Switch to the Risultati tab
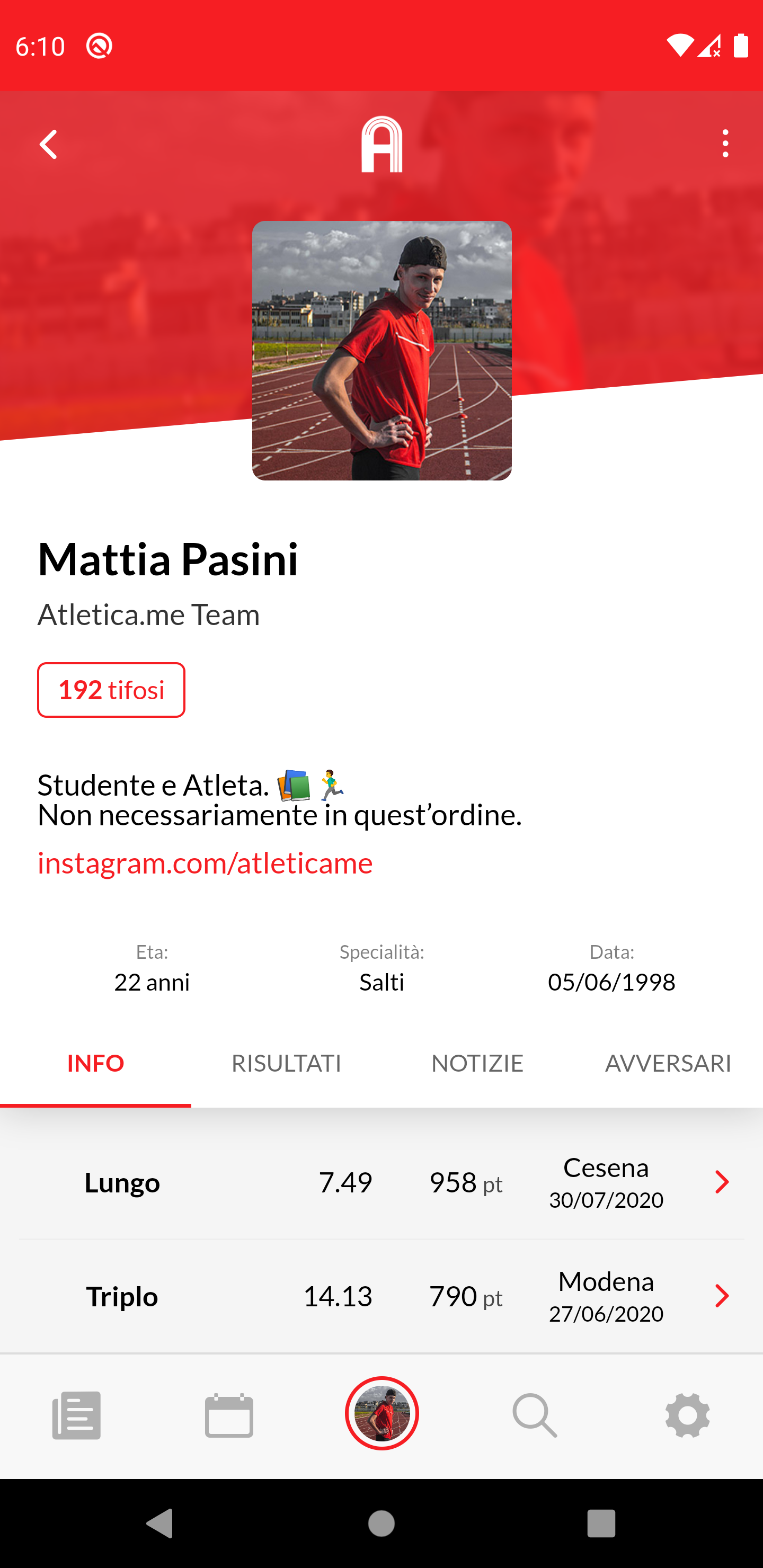This screenshot has height=1568, width=763. pyautogui.click(x=286, y=1063)
